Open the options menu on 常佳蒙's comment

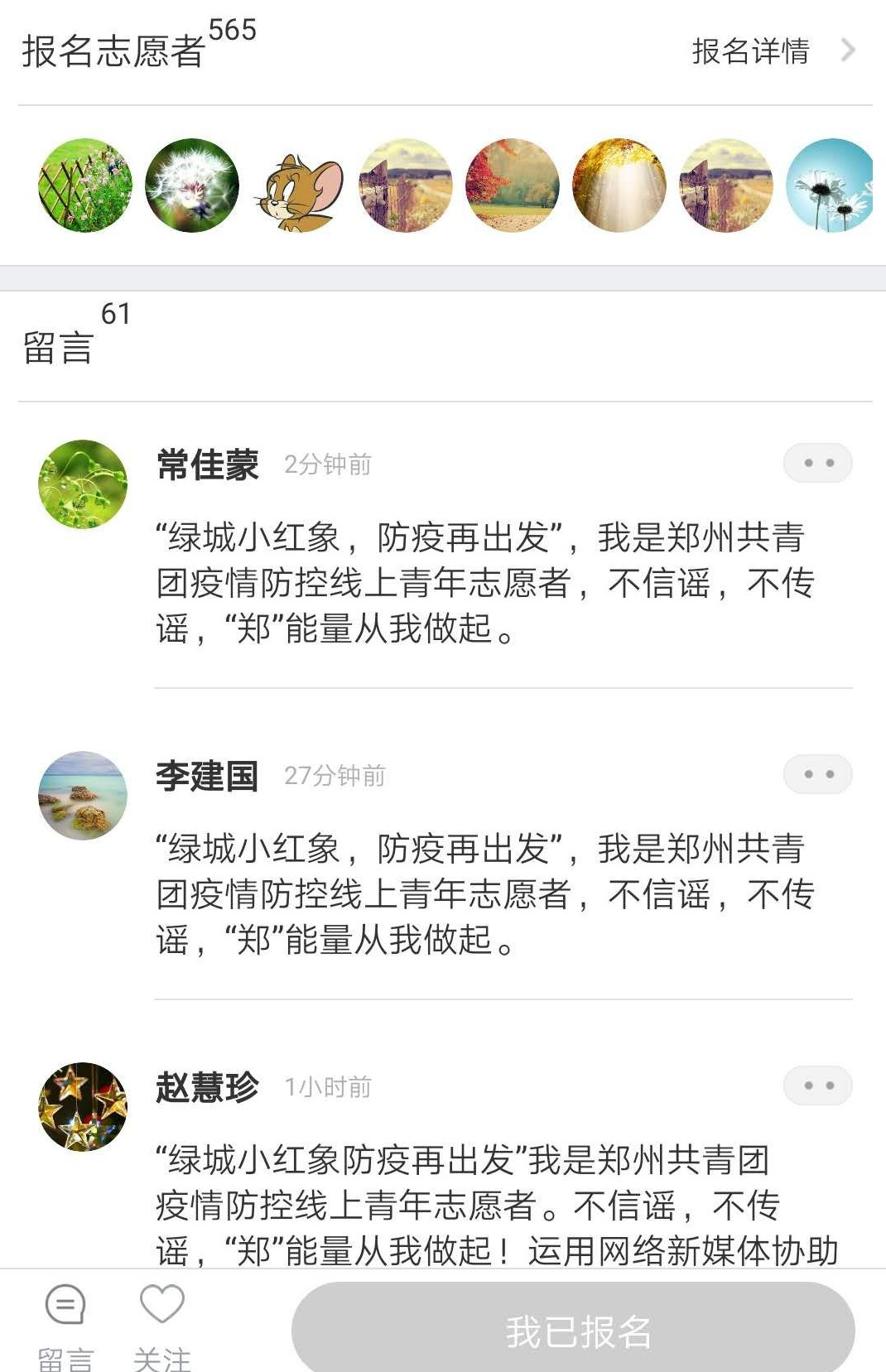pyautogui.click(x=817, y=463)
